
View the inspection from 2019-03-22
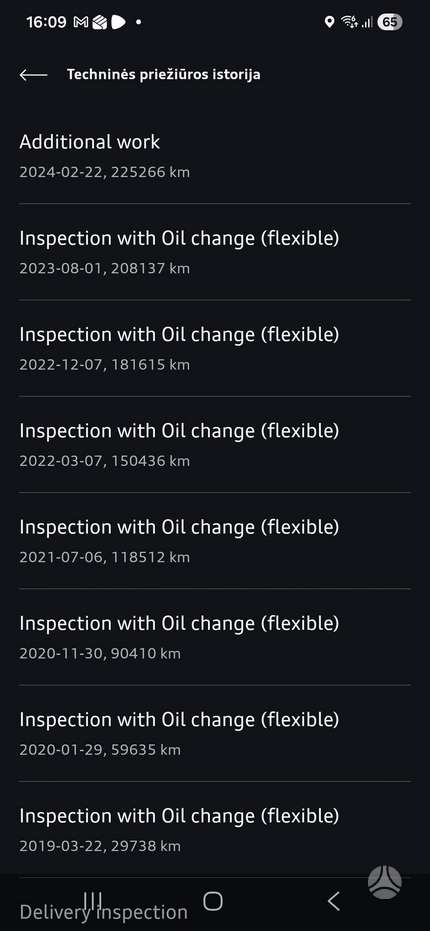[214, 829]
